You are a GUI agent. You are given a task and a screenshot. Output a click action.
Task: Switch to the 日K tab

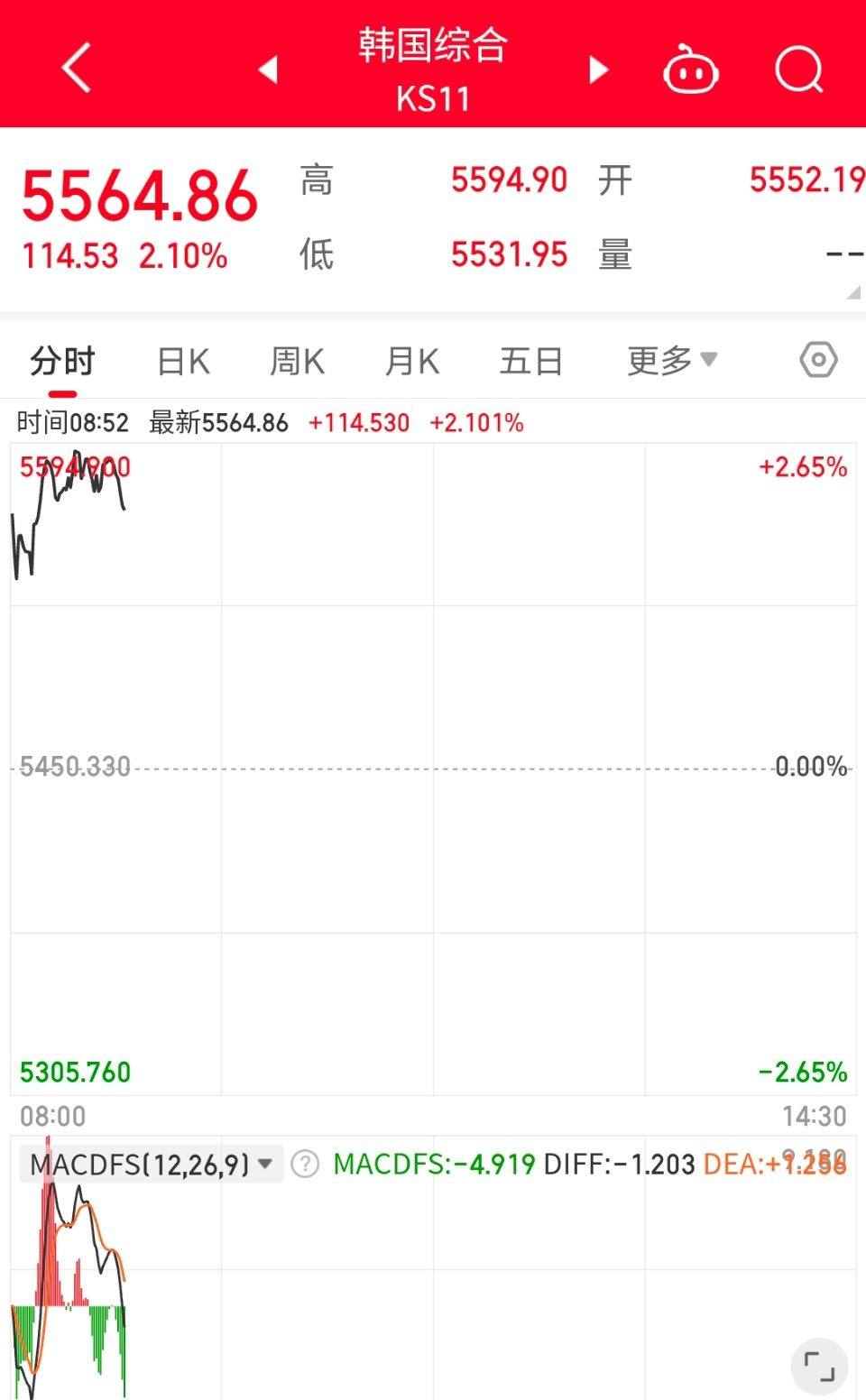click(181, 359)
